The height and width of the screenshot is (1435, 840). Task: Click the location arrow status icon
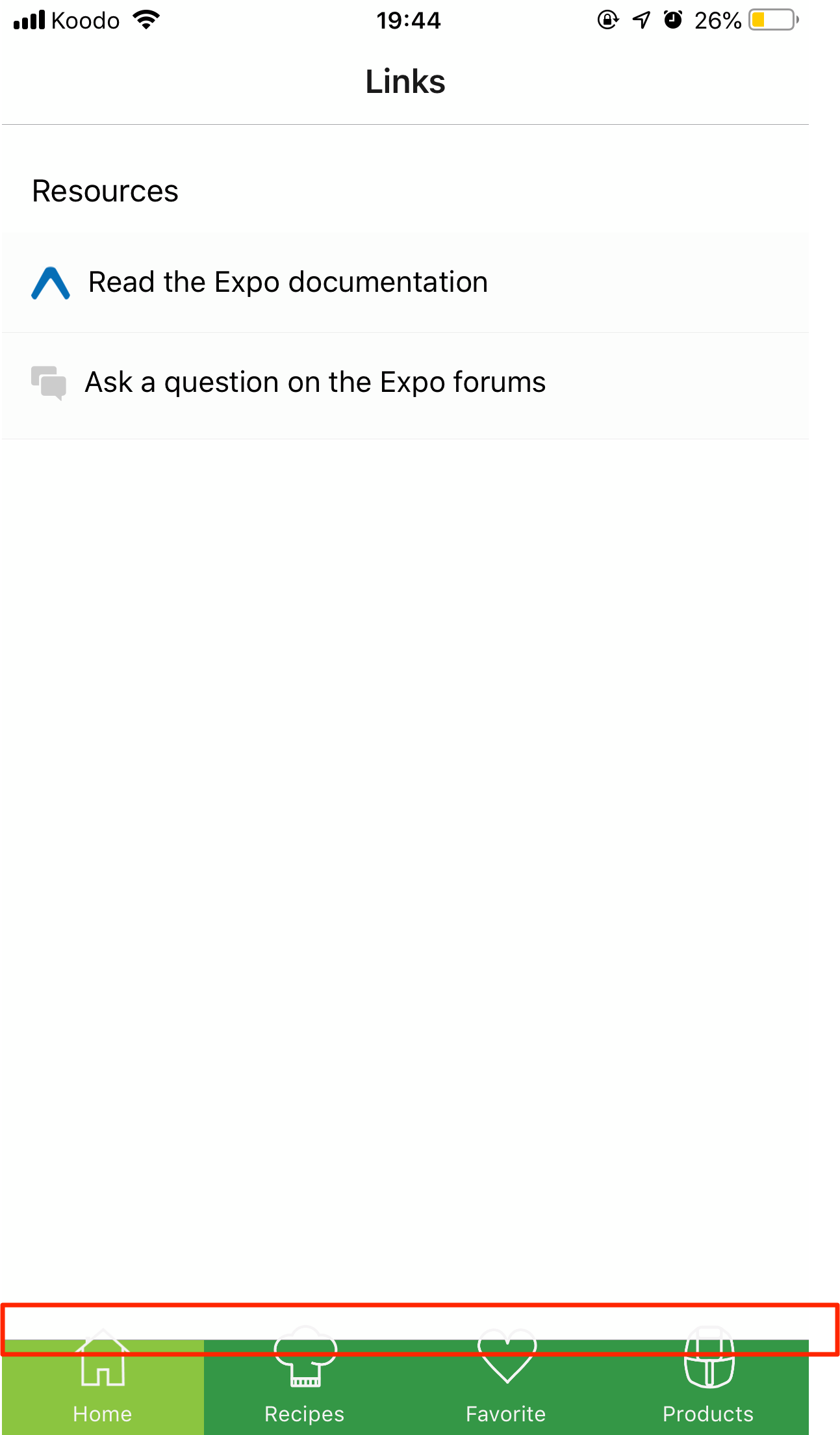click(x=641, y=20)
